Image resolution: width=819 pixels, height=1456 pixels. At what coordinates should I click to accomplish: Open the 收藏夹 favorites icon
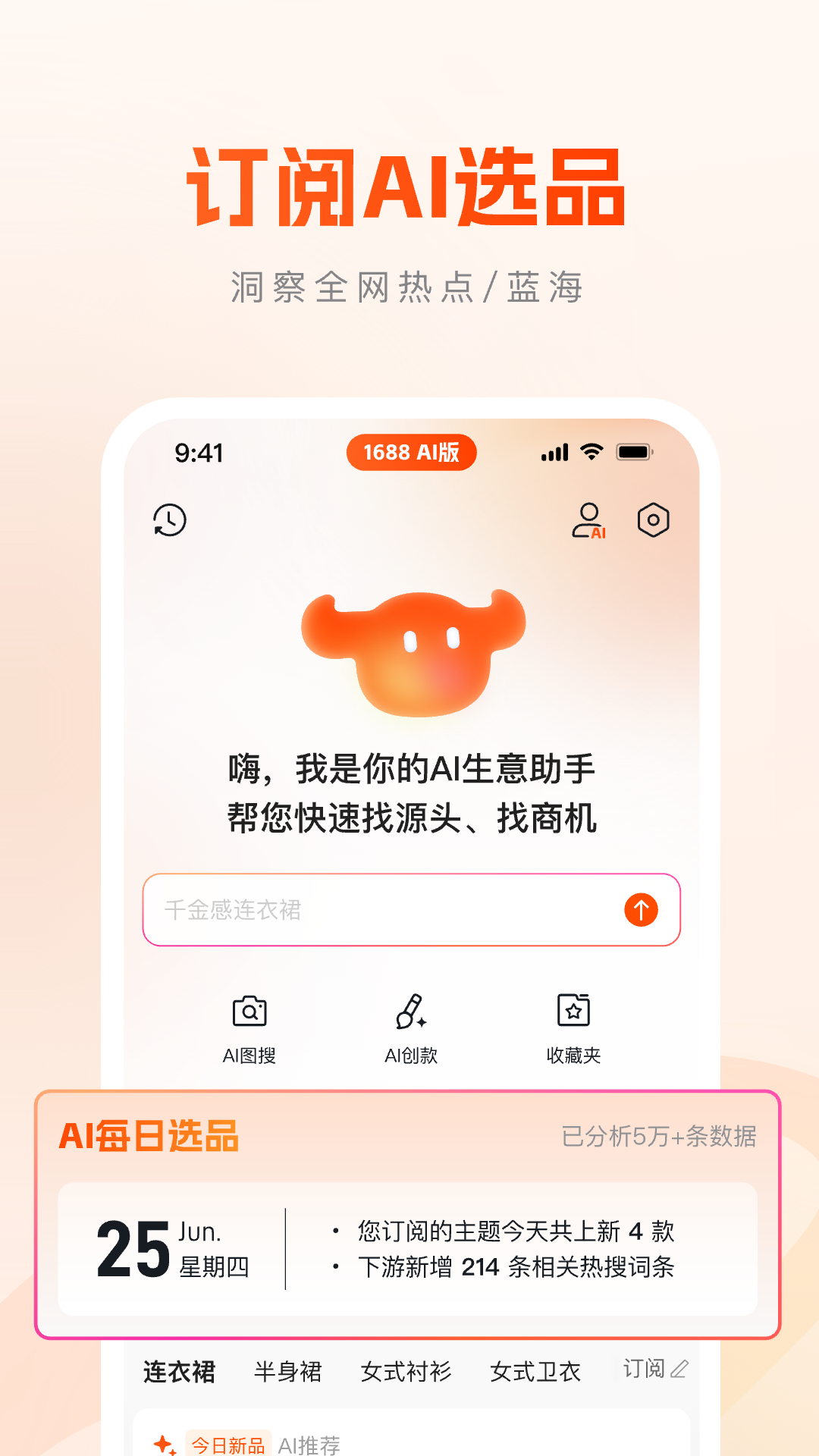click(x=574, y=1011)
